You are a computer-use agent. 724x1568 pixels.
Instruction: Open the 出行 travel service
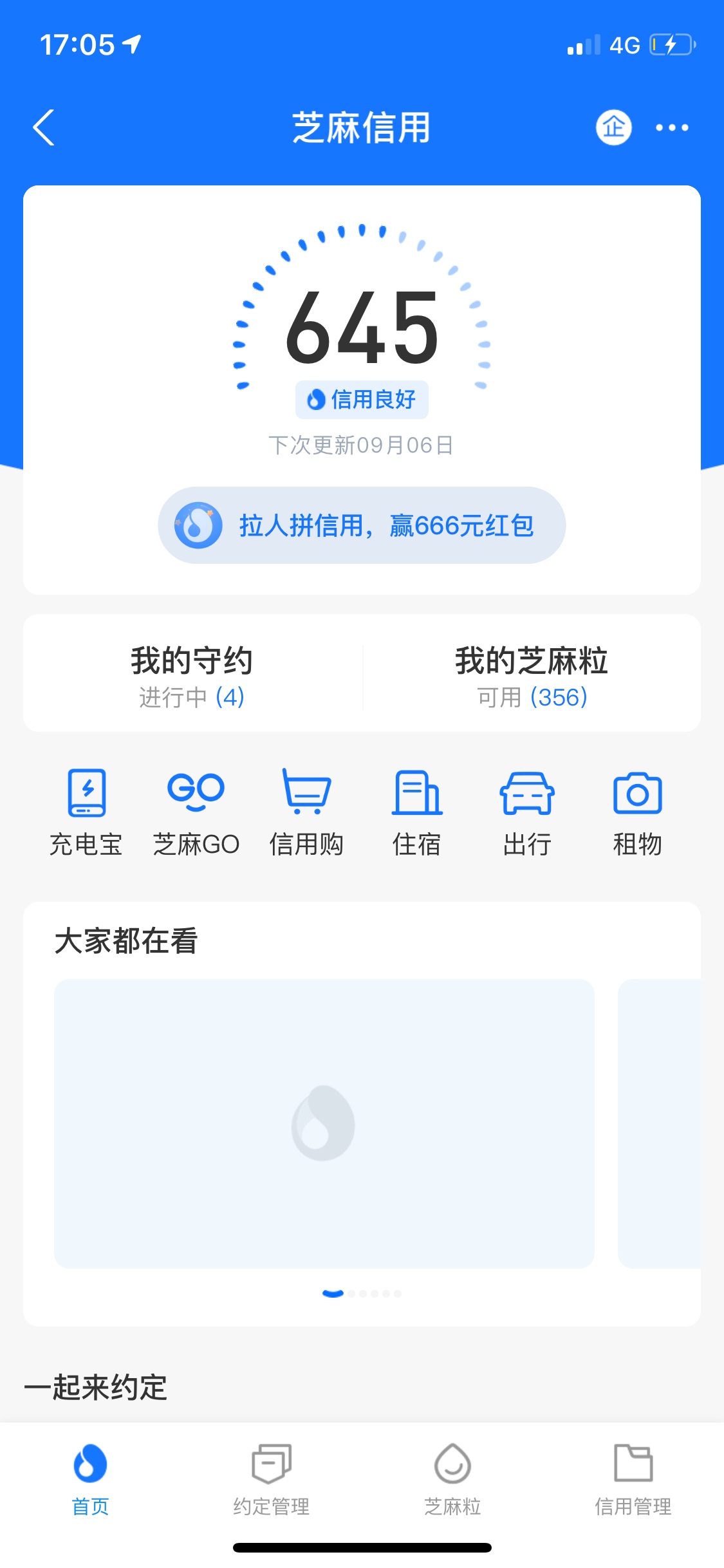click(527, 814)
